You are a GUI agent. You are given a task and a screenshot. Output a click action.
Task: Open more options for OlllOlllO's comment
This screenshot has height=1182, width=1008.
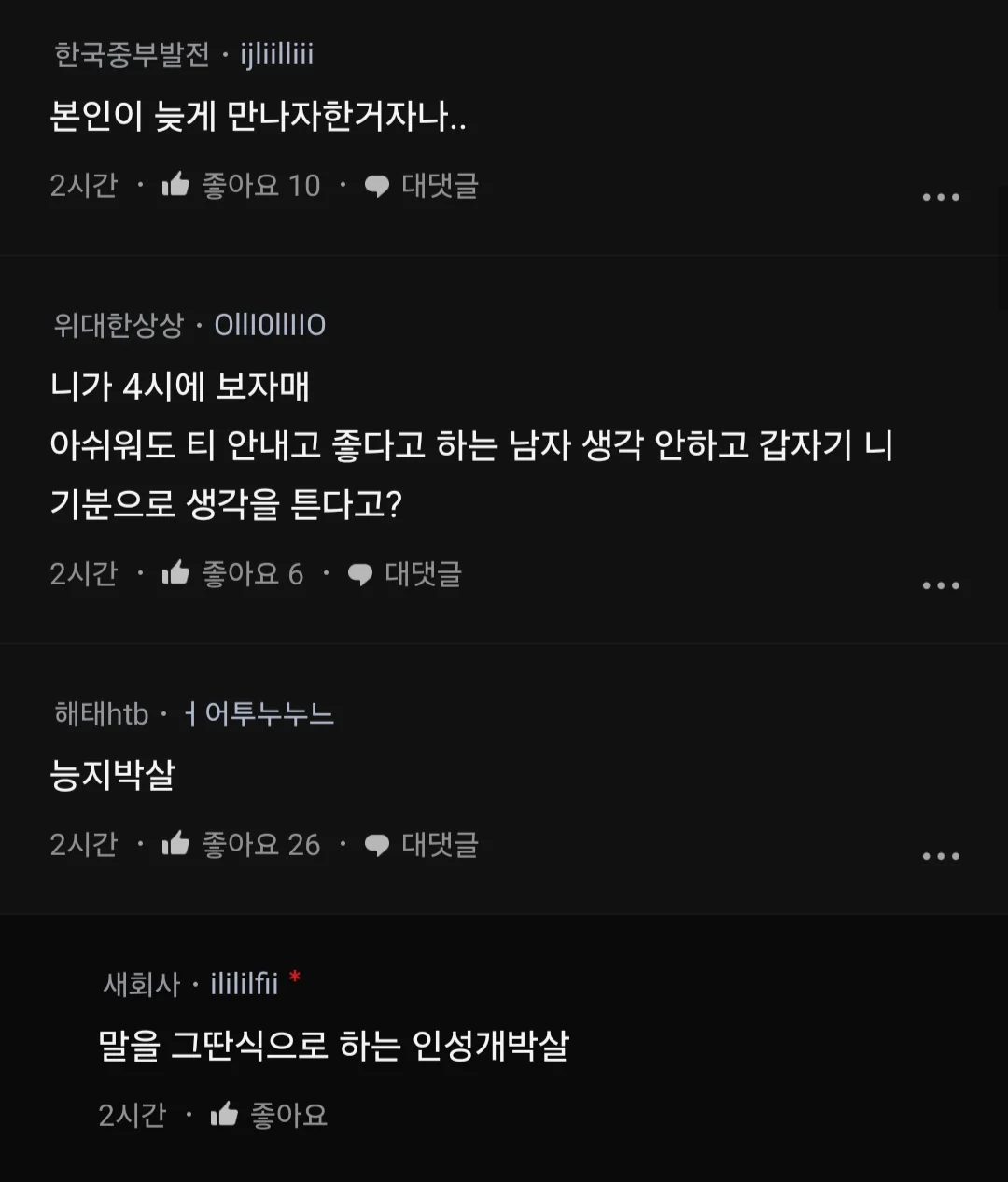coord(940,585)
